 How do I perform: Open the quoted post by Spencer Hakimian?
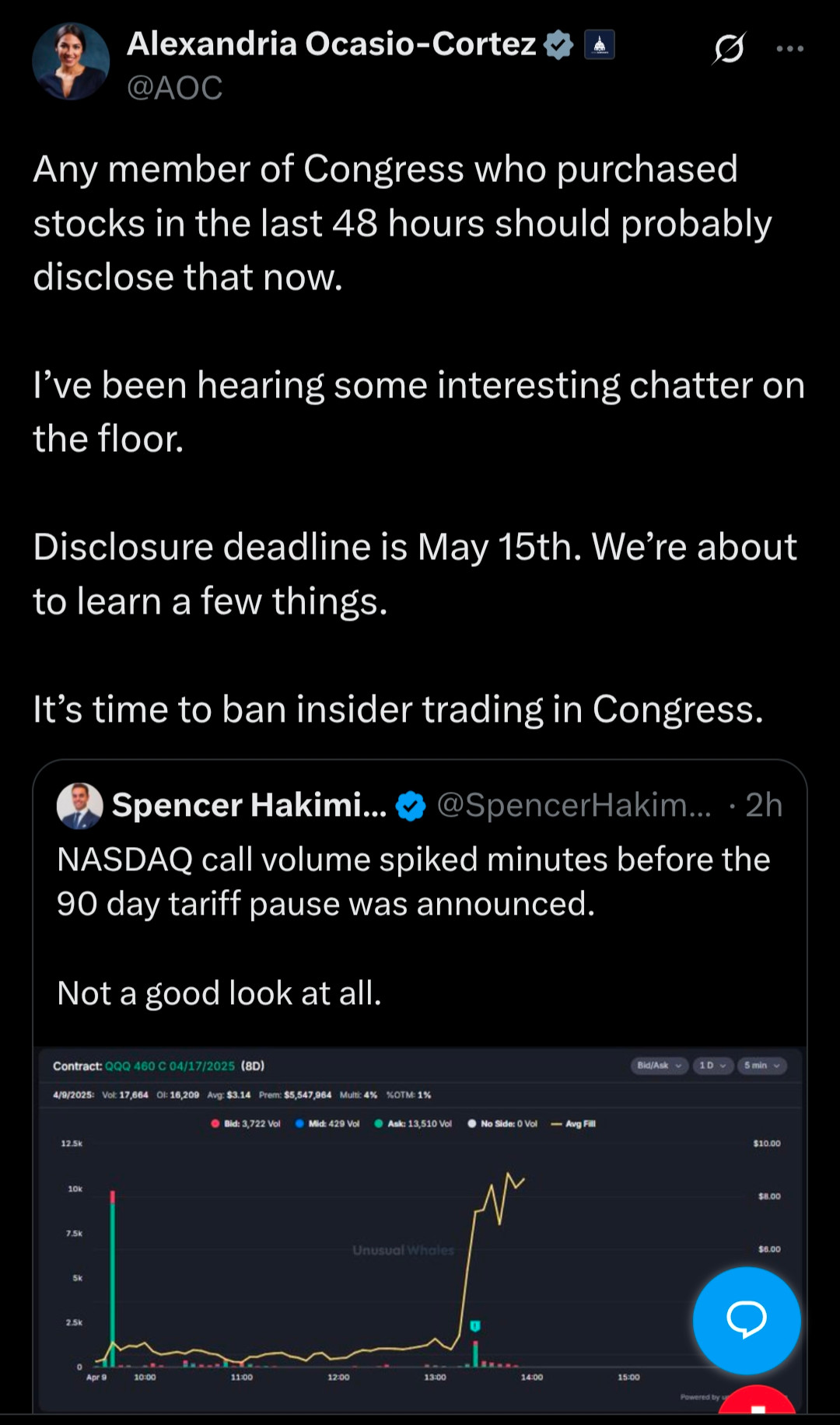click(420, 904)
